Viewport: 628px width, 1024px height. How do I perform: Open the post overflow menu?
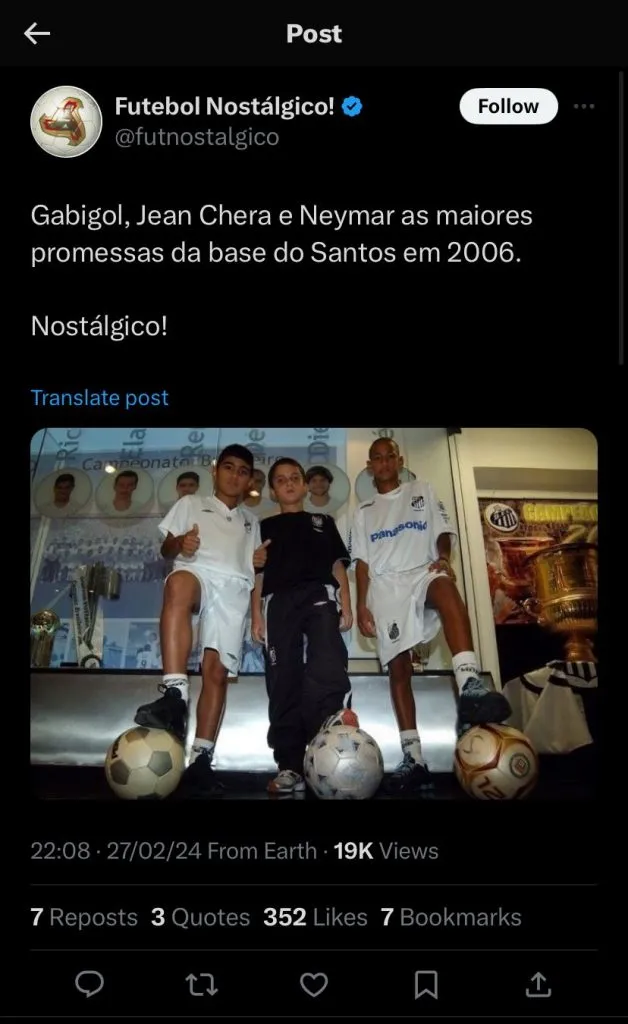coord(584,106)
